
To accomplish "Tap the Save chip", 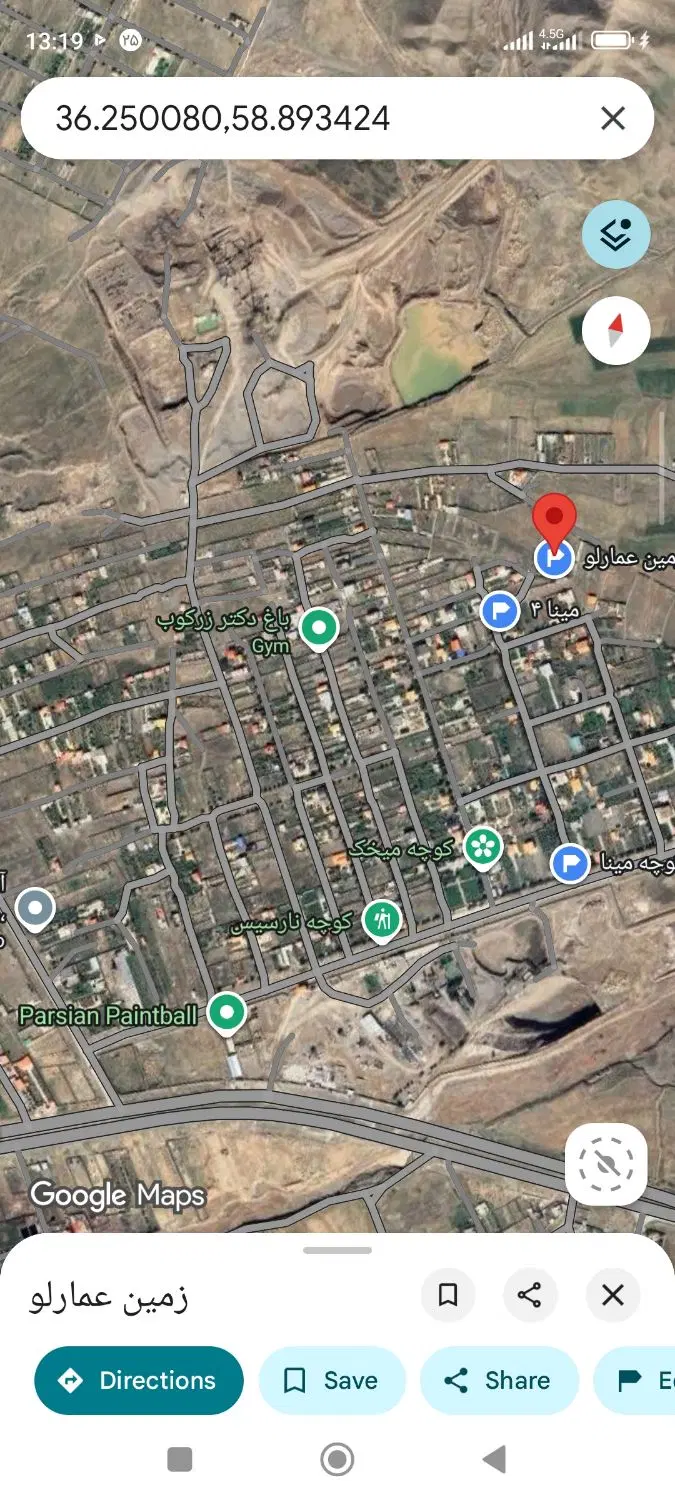I will coord(332,1381).
